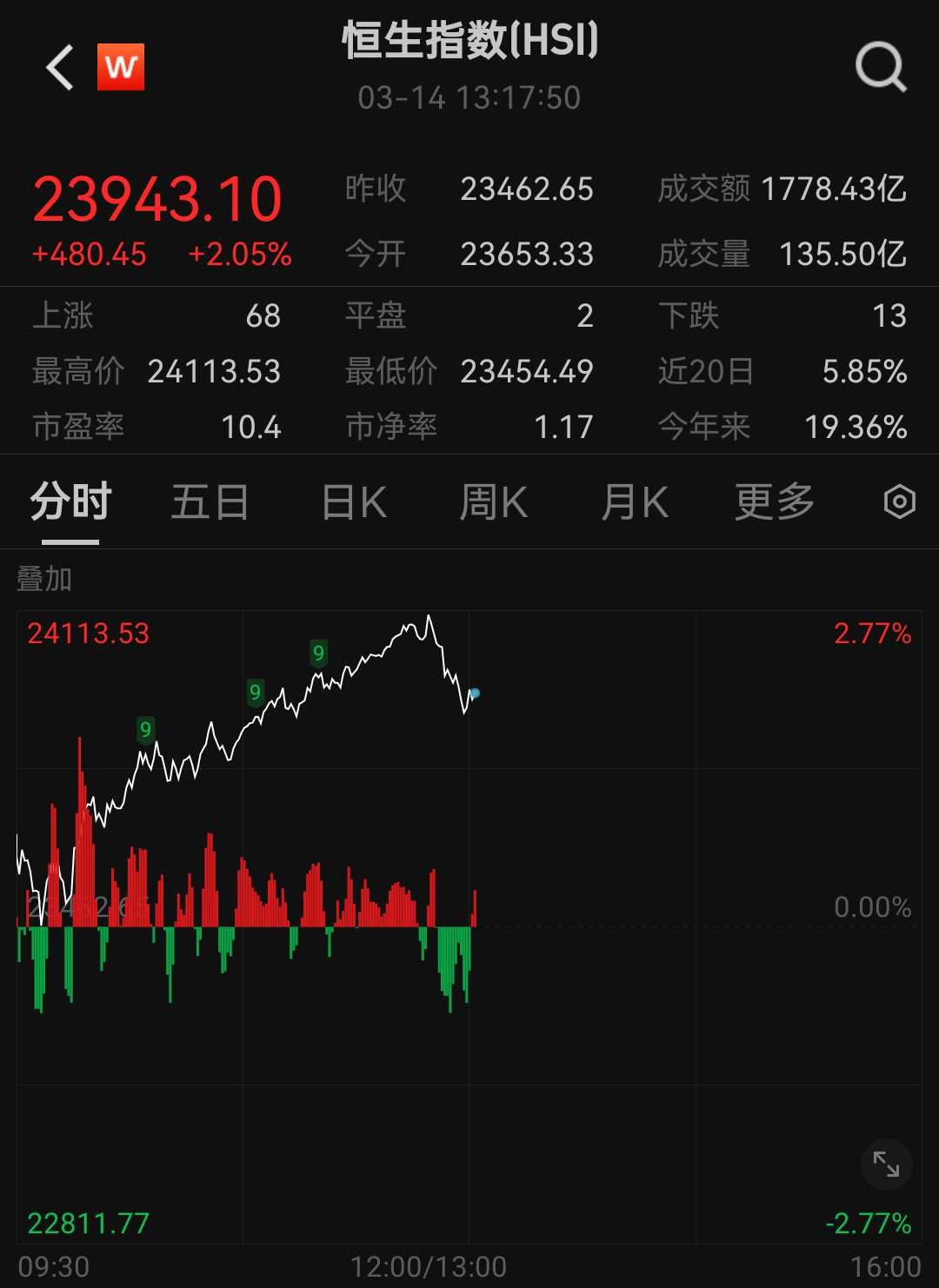This screenshot has width=939, height=1288.
Task: Tap the back chevron at top left
Action: pos(57,68)
